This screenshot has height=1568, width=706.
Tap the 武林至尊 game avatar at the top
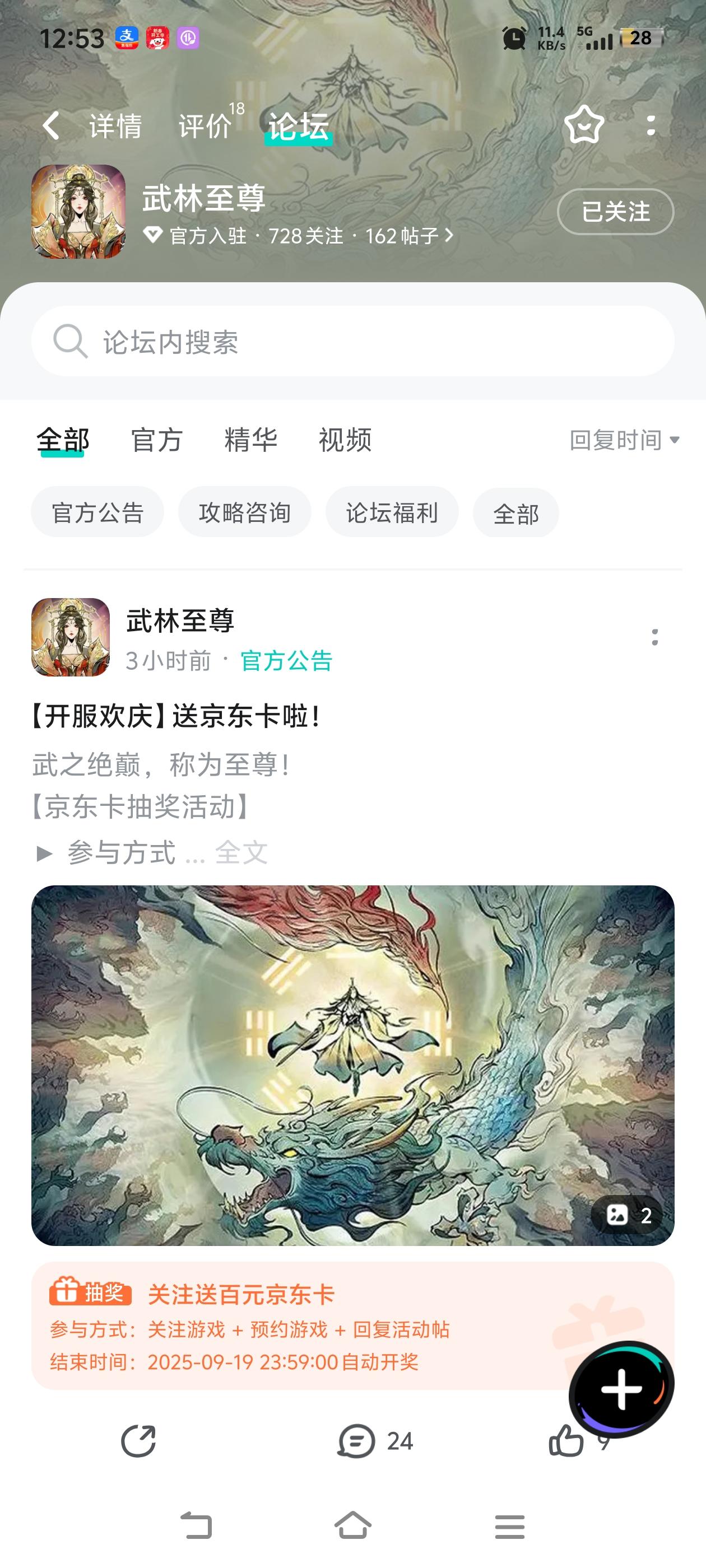[78, 211]
